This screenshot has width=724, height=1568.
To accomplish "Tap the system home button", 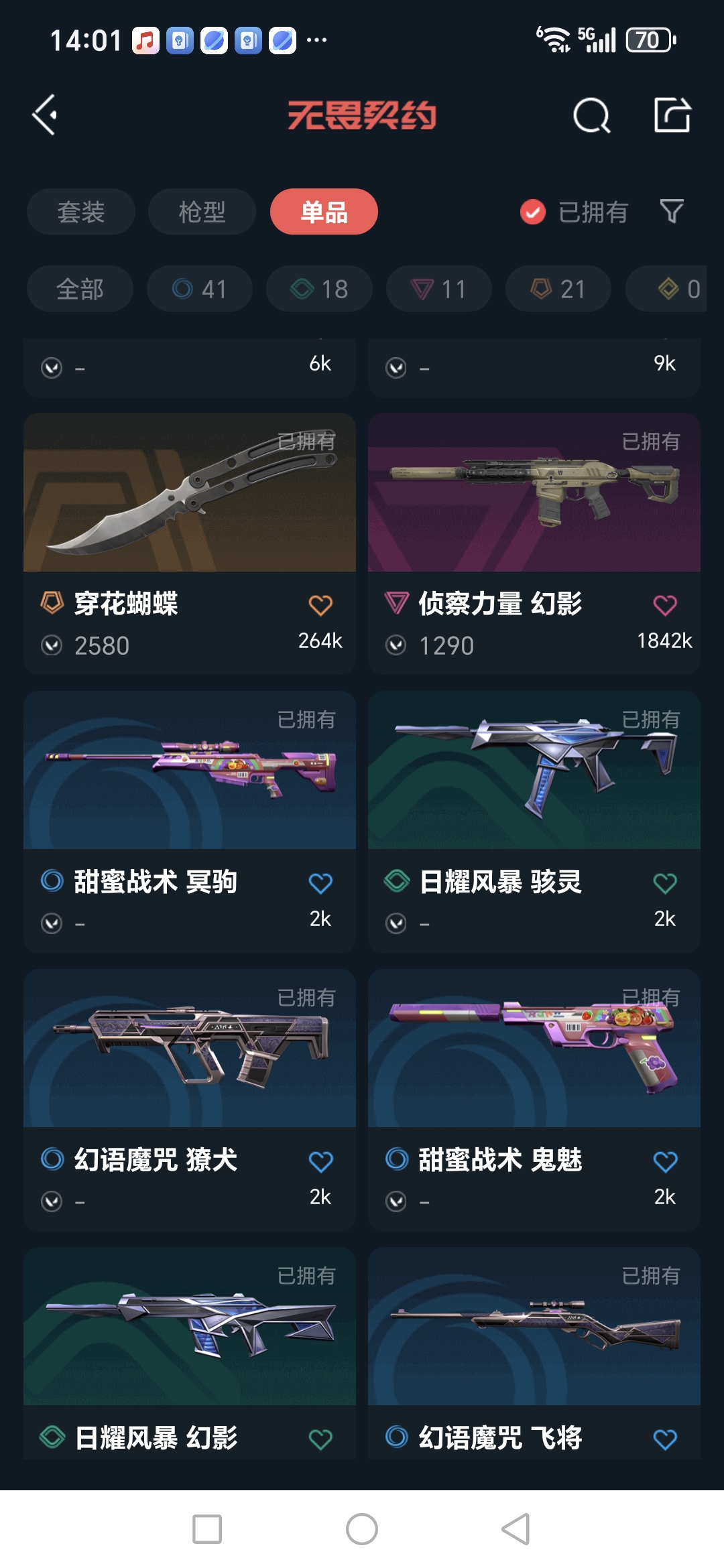I will click(362, 1529).
